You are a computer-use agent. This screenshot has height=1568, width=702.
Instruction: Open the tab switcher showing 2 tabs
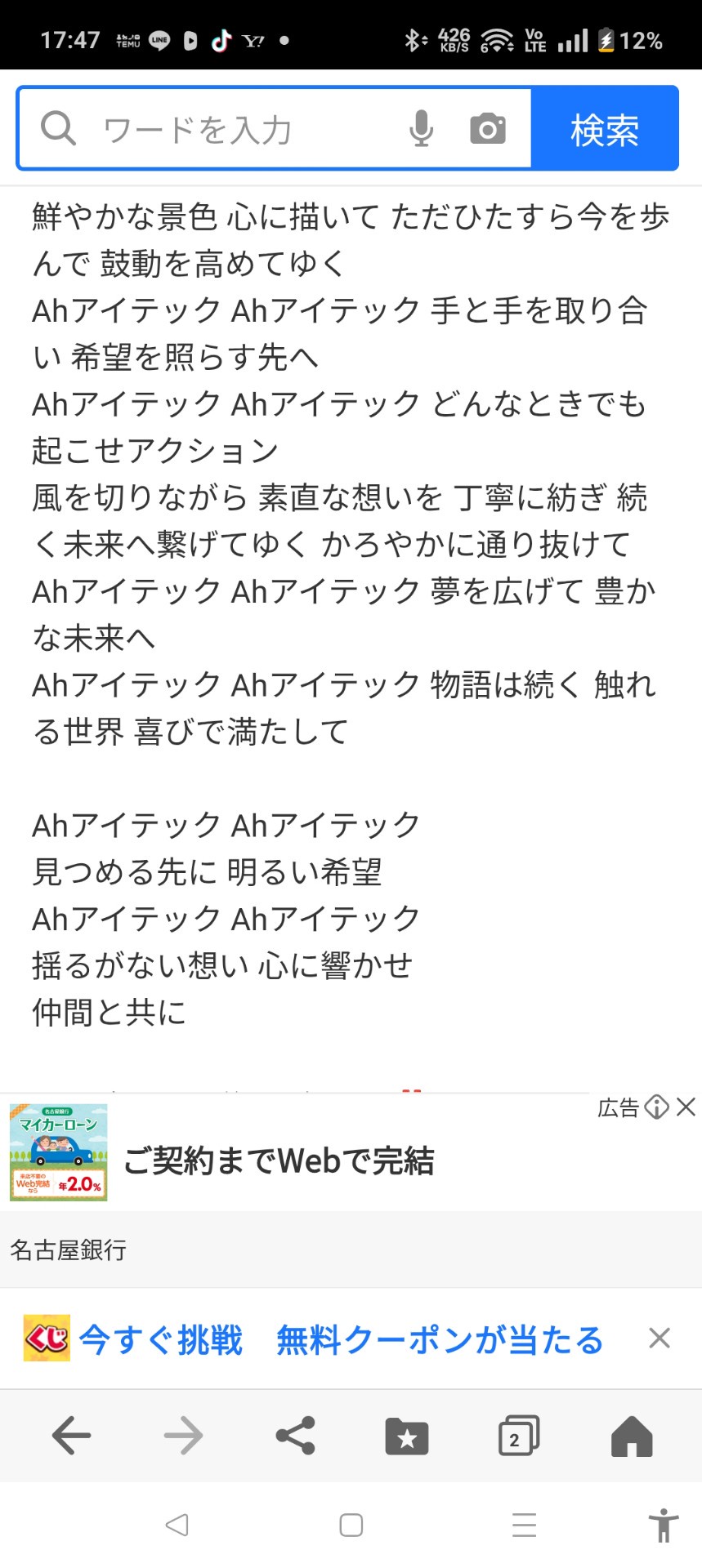point(519,1436)
